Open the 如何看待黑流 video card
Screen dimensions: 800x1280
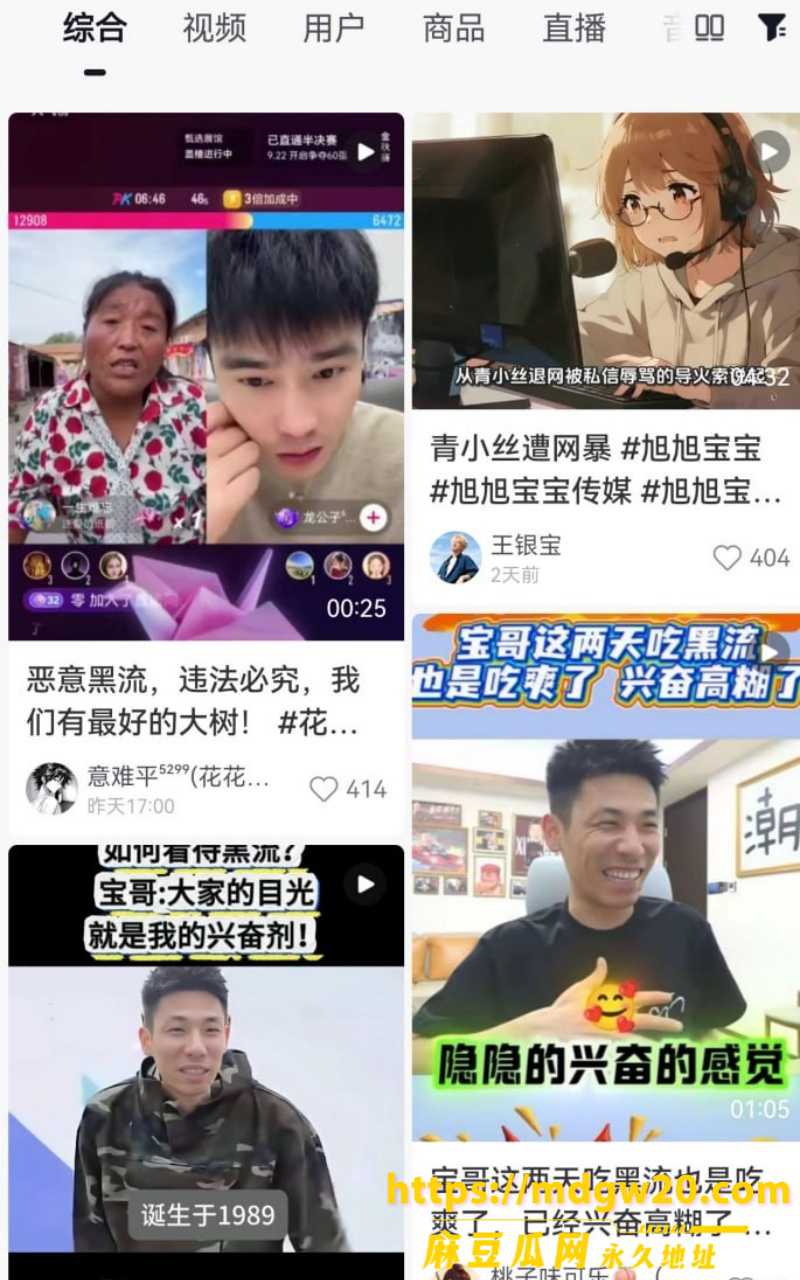(206, 1062)
